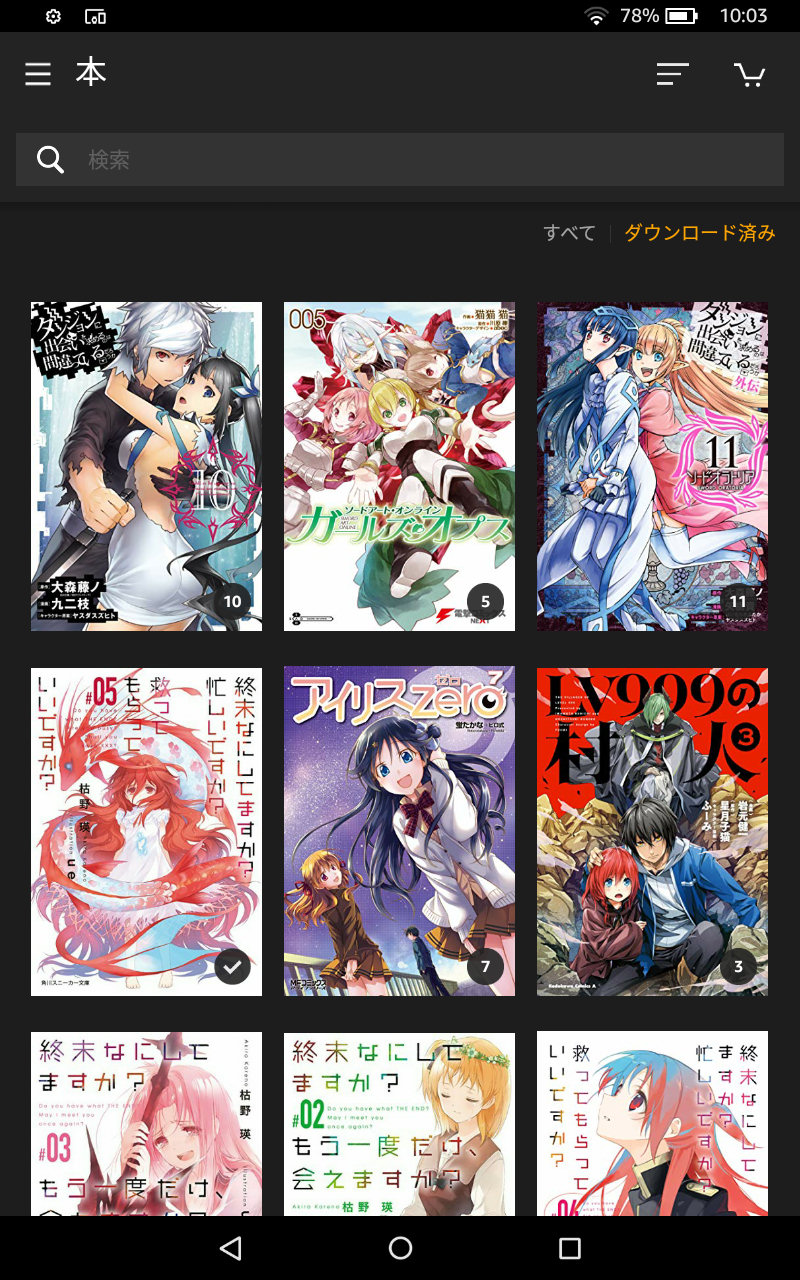800x1280 pixels.
Task: Open the 終末なにしてますか #04 book
Action: coord(652,1124)
